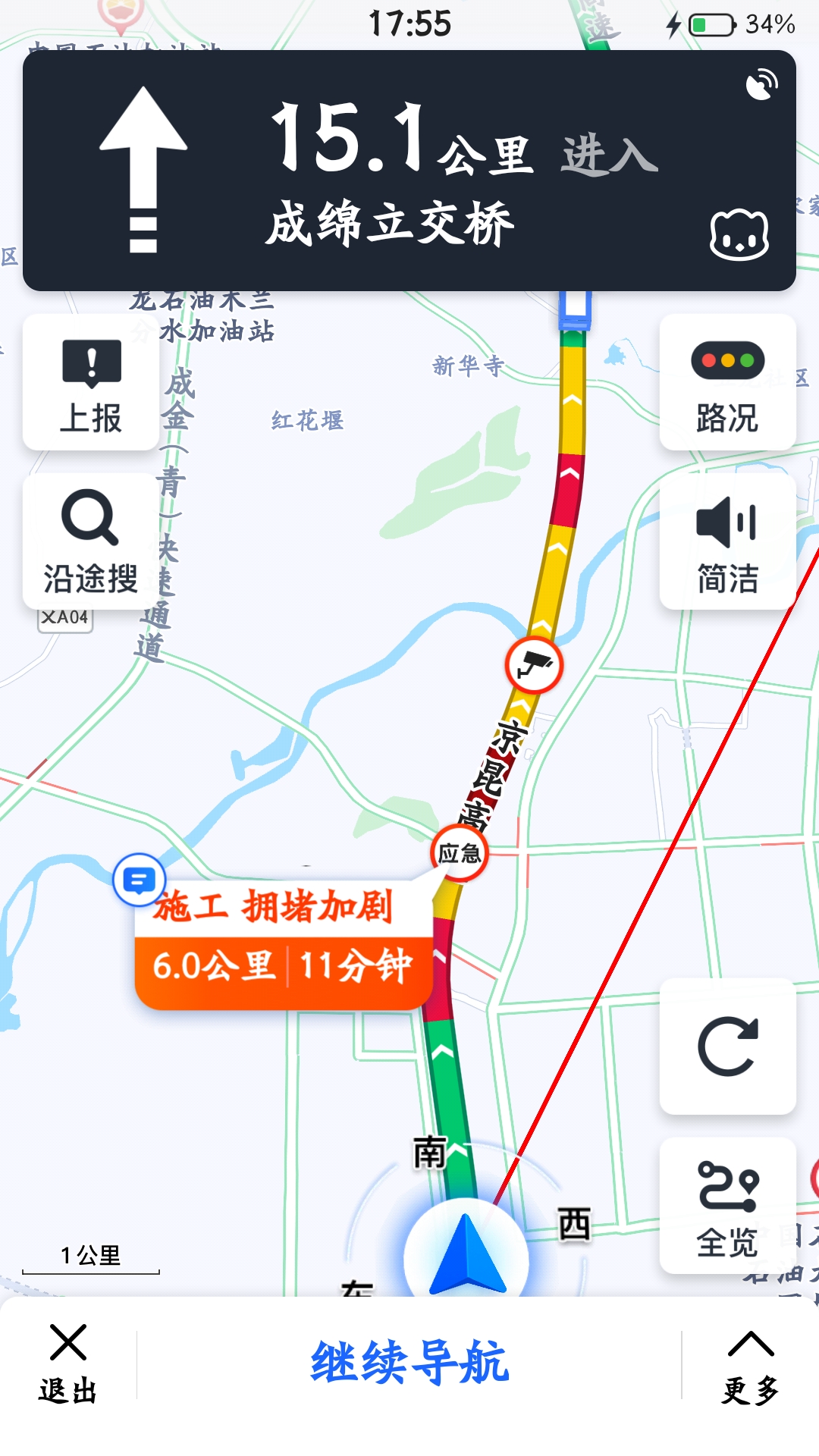Open the bear voice assistant icon
This screenshot has width=819, height=1456.
[x=739, y=235]
